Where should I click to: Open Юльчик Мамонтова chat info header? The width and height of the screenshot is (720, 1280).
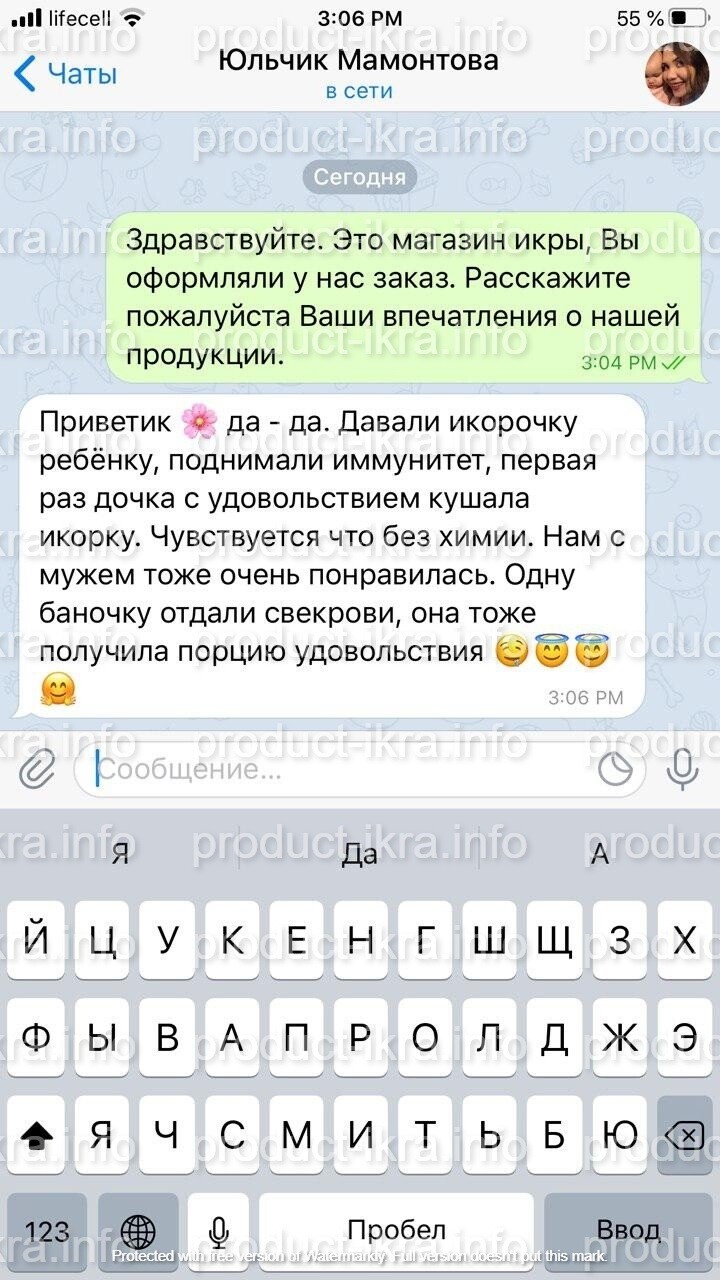pyautogui.click(x=359, y=74)
